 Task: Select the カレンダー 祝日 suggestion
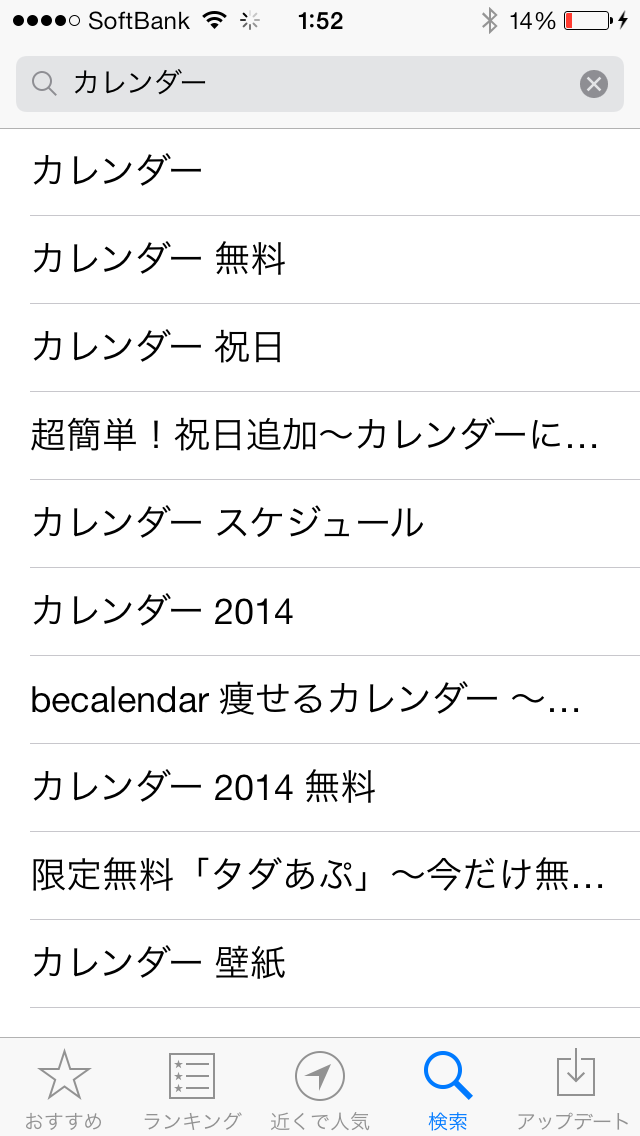click(320, 348)
